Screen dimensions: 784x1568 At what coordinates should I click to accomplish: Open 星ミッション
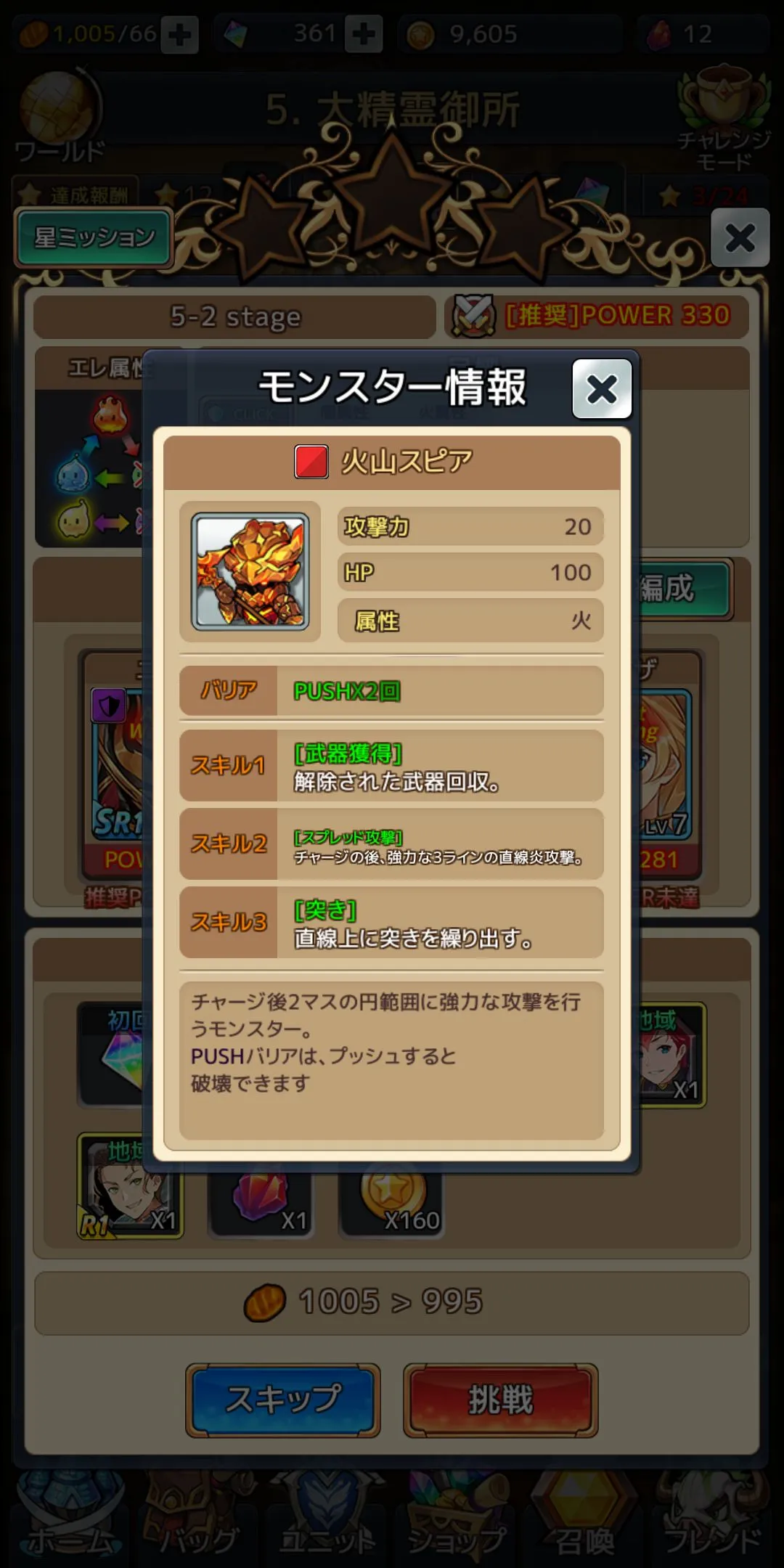click(94, 237)
